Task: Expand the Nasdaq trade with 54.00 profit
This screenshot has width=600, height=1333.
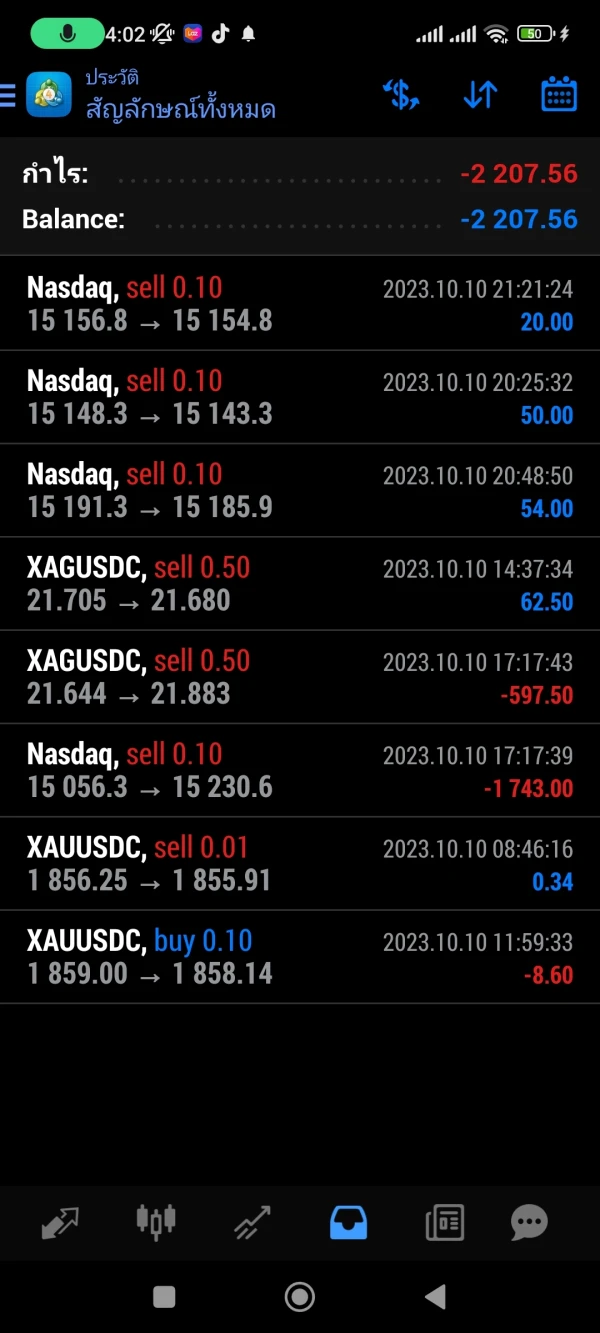Action: coord(300,490)
